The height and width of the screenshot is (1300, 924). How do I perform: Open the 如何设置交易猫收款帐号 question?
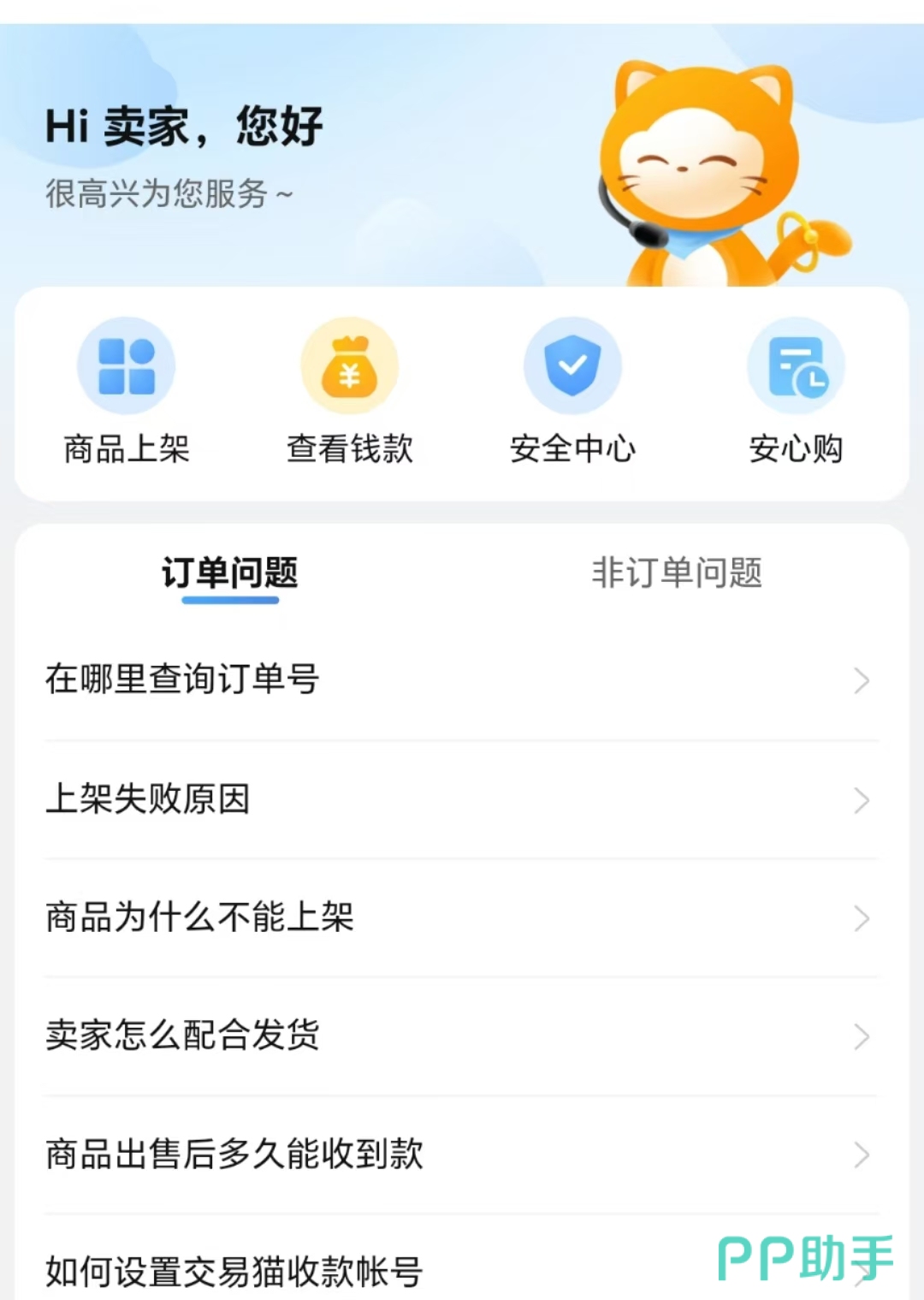point(233,1273)
